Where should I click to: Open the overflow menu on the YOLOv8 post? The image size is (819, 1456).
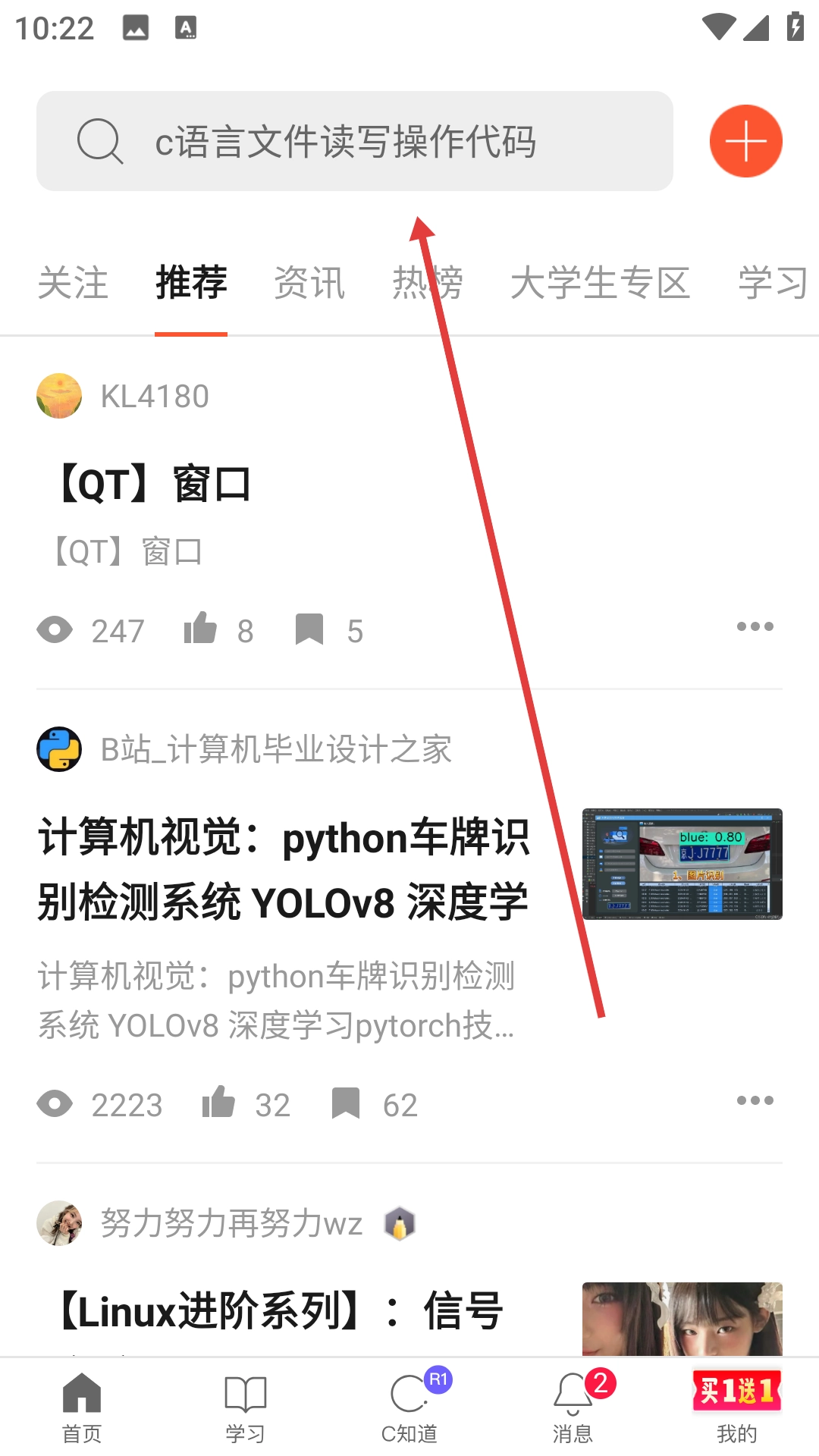755,1101
